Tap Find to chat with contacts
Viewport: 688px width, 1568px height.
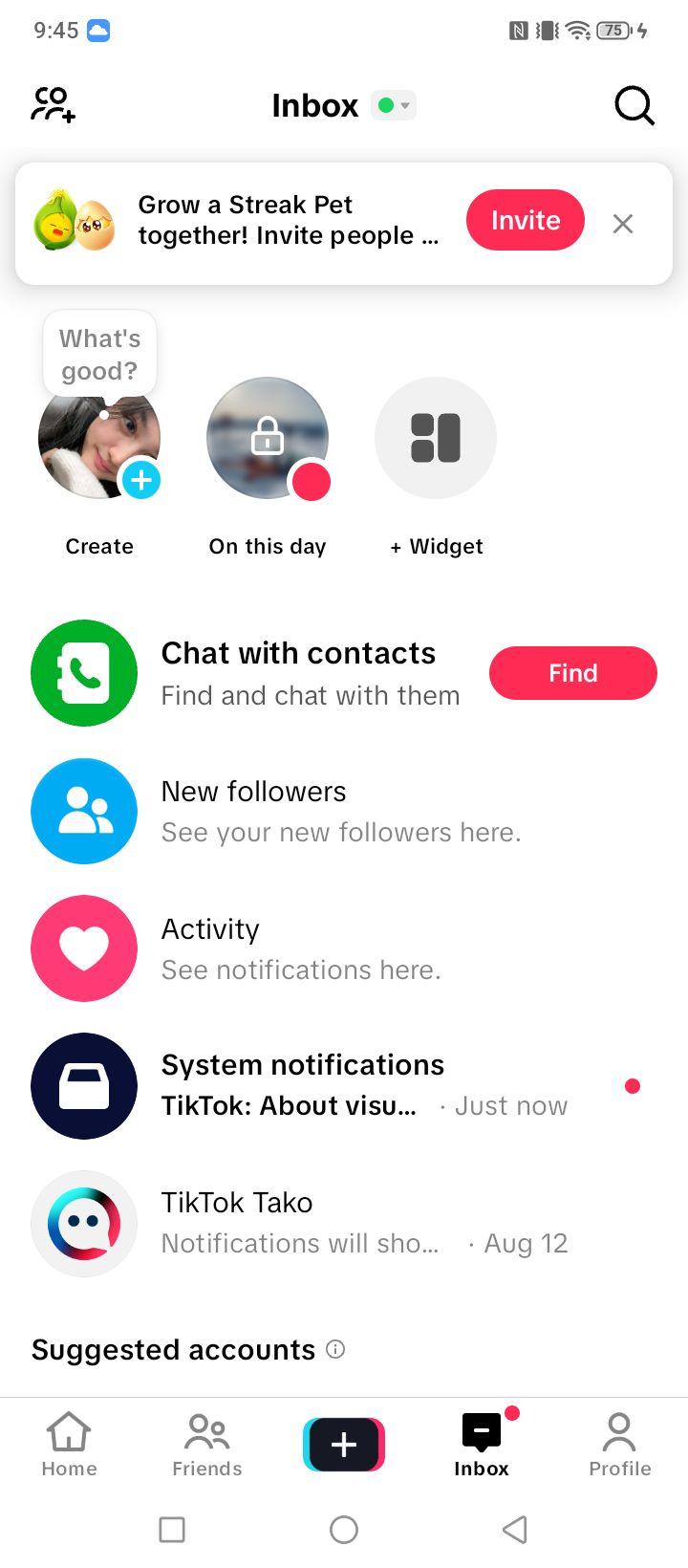tap(573, 673)
